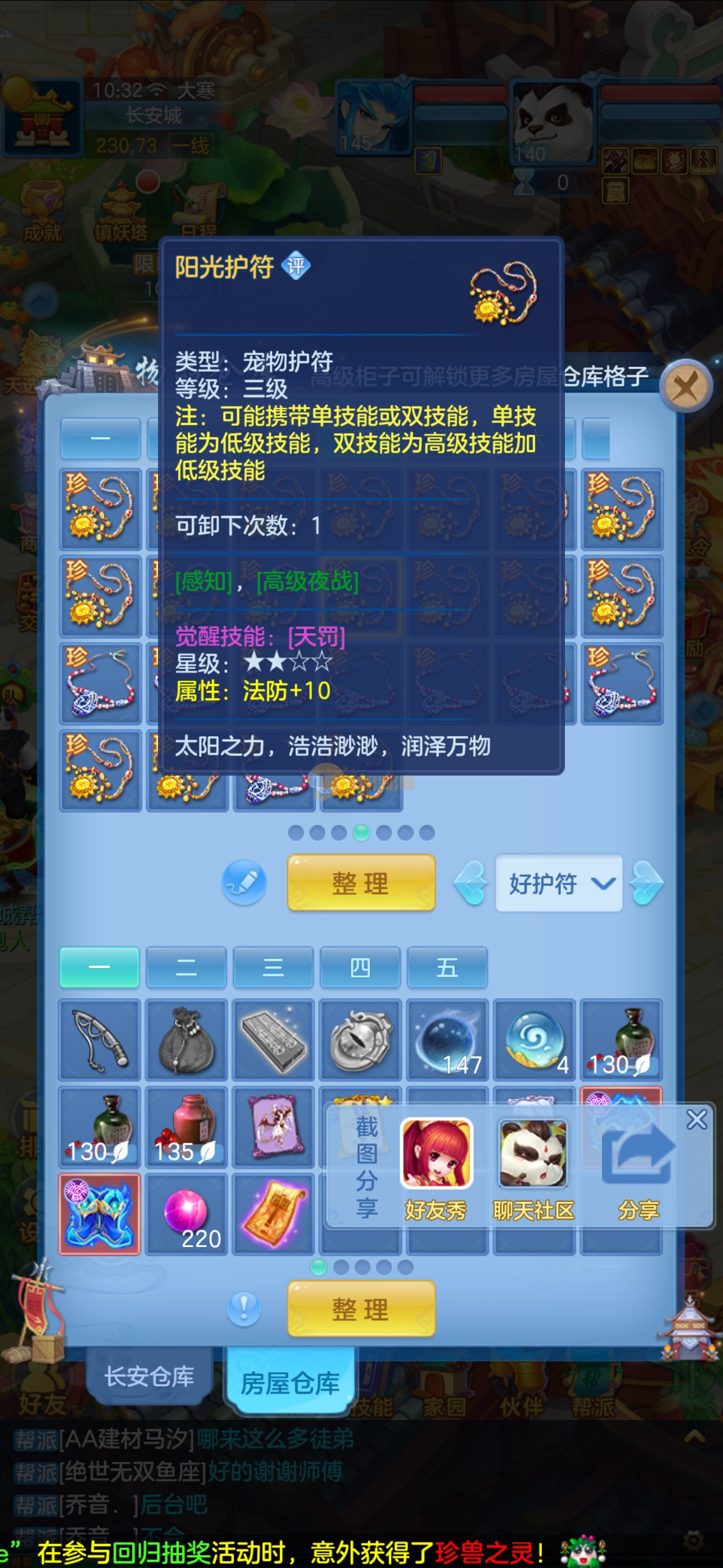
Task: Expand the chat log with the up chevron
Action: (694, 1438)
